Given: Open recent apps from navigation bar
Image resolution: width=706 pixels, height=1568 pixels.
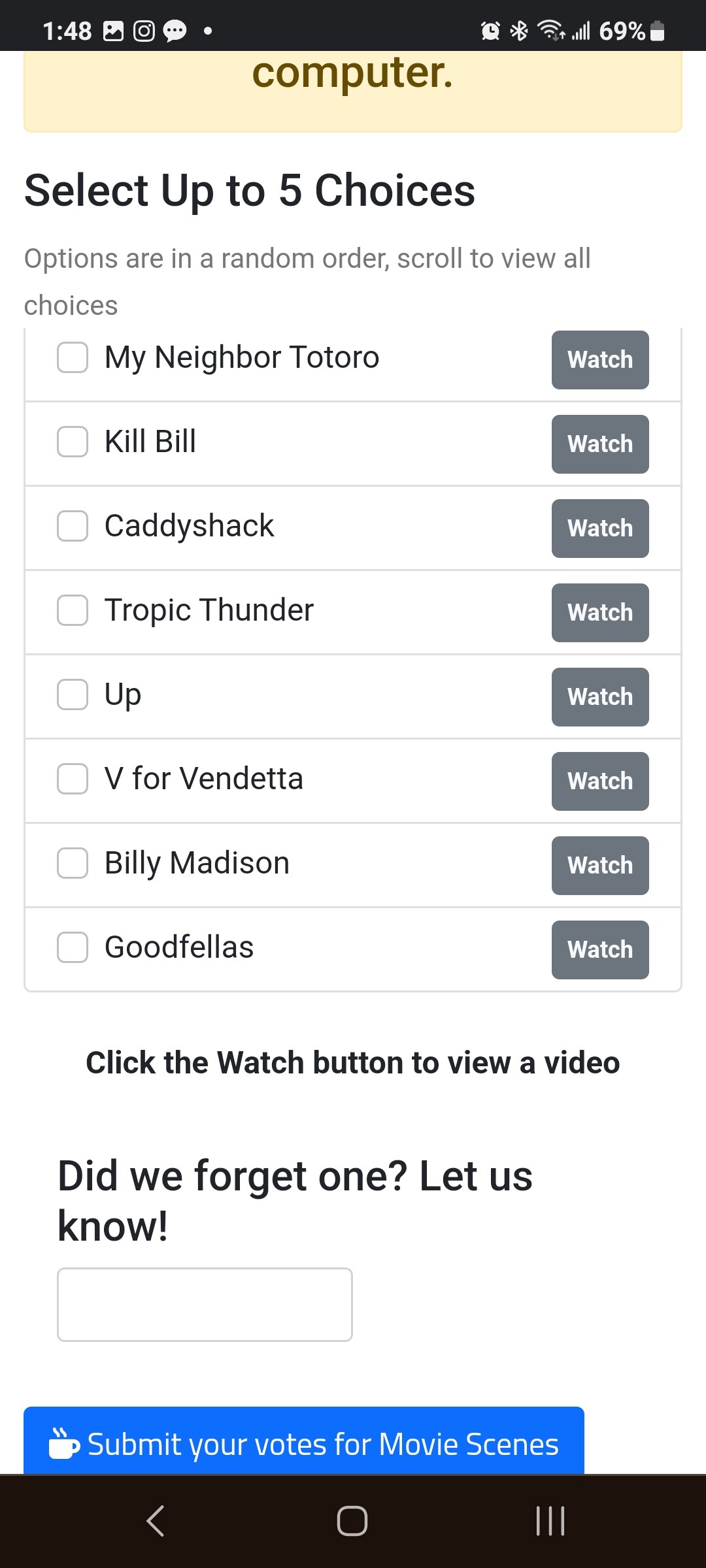Looking at the screenshot, I should pyautogui.click(x=550, y=1520).
